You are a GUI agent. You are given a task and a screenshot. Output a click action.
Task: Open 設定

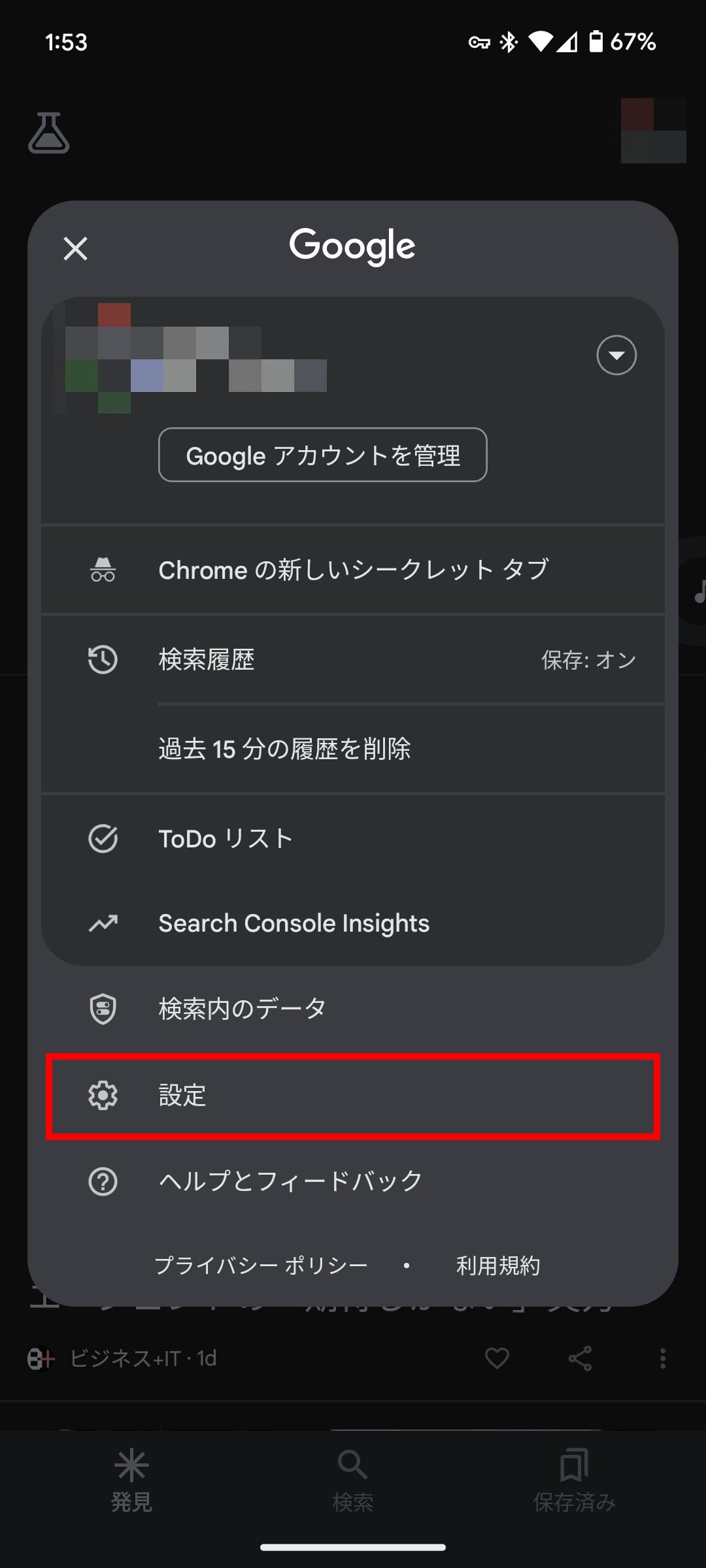(353, 1096)
